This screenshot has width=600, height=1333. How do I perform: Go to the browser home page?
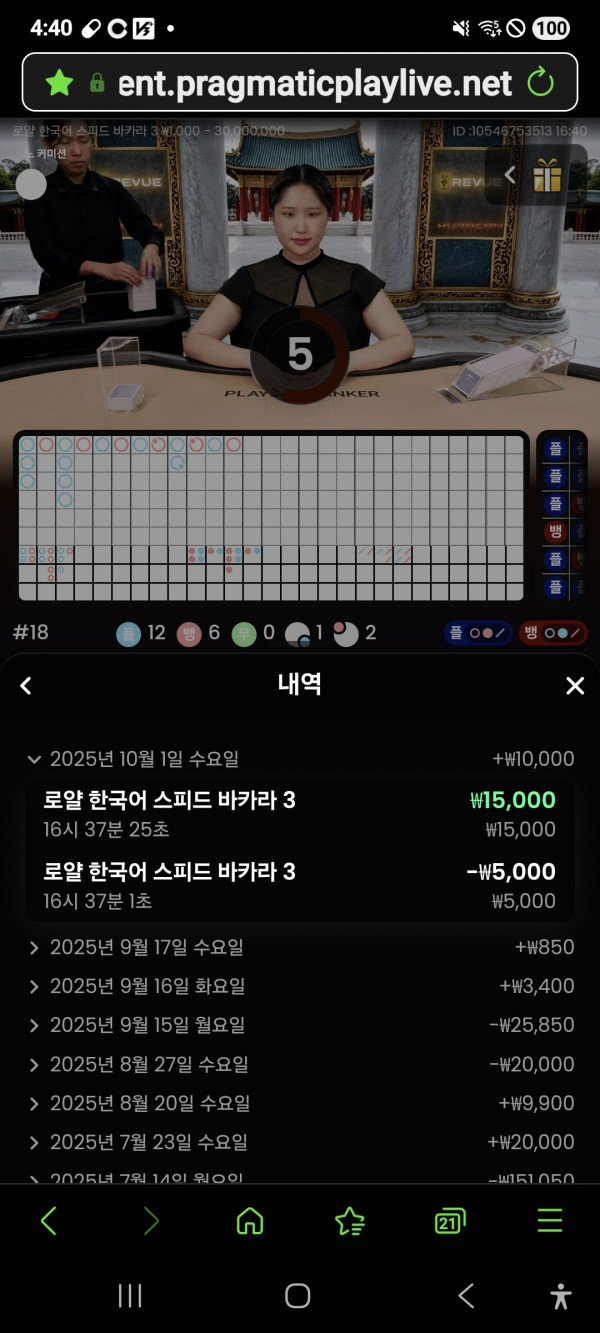coord(249,1221)
